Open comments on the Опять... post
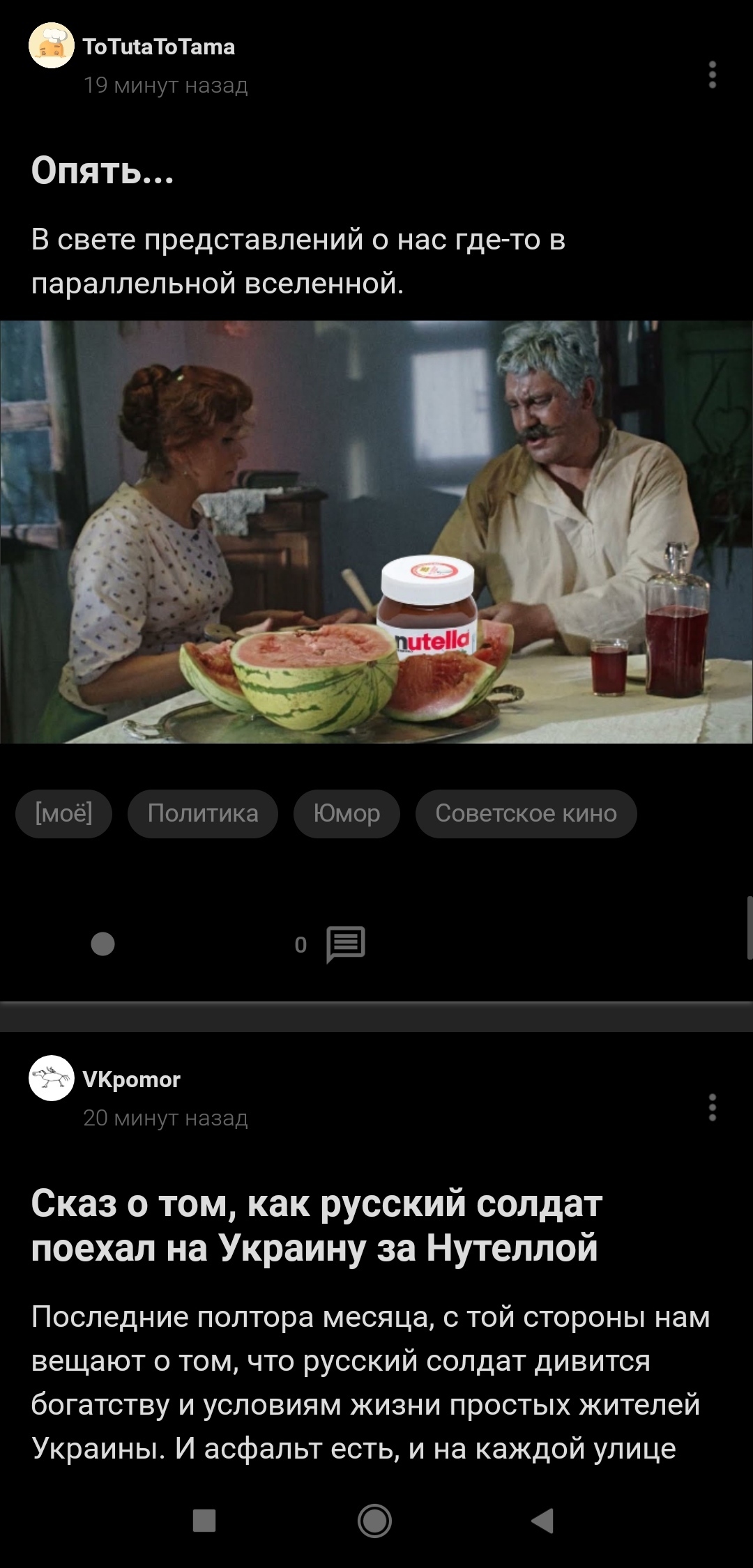Screen dimensions: 753x1568 coord(345,944)
